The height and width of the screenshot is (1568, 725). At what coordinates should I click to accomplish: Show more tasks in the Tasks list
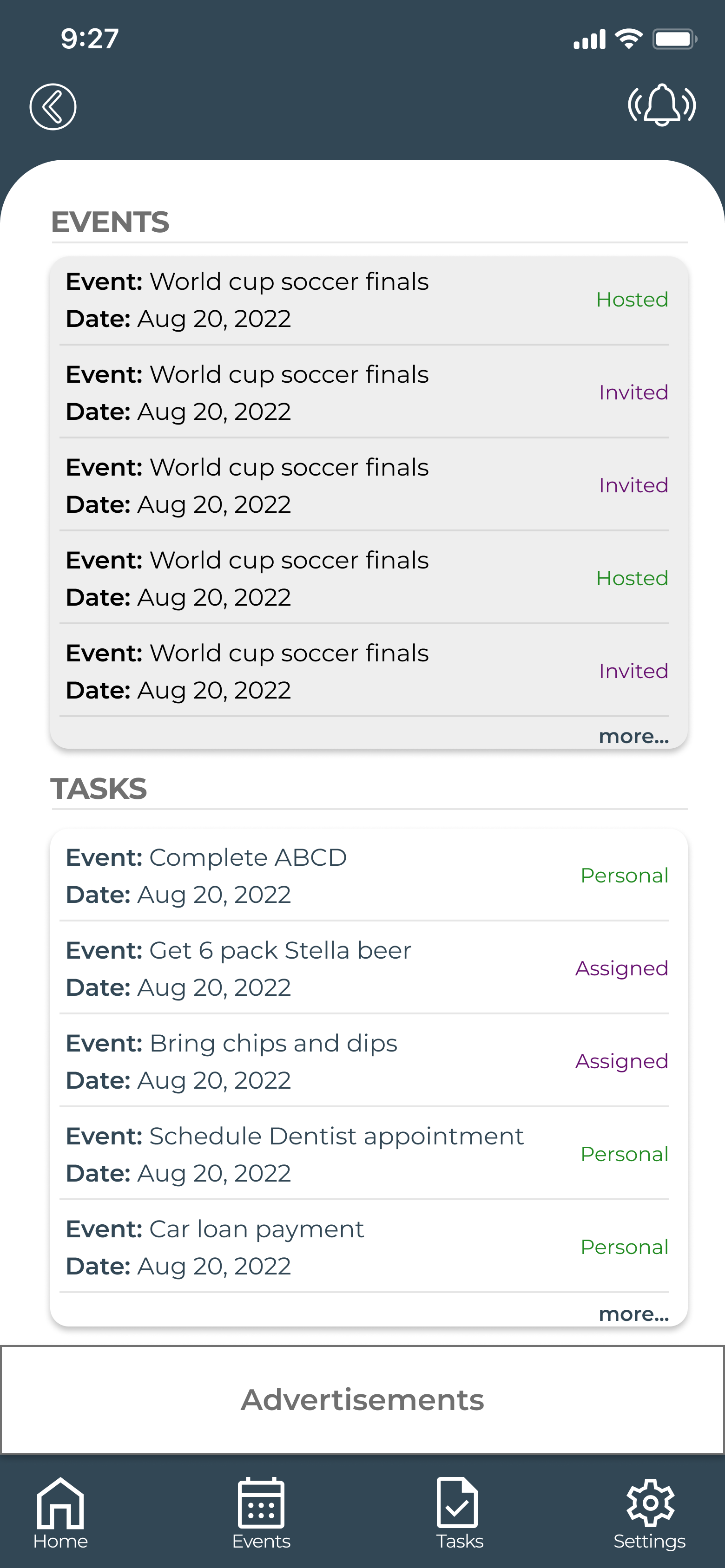[633, 1313]
